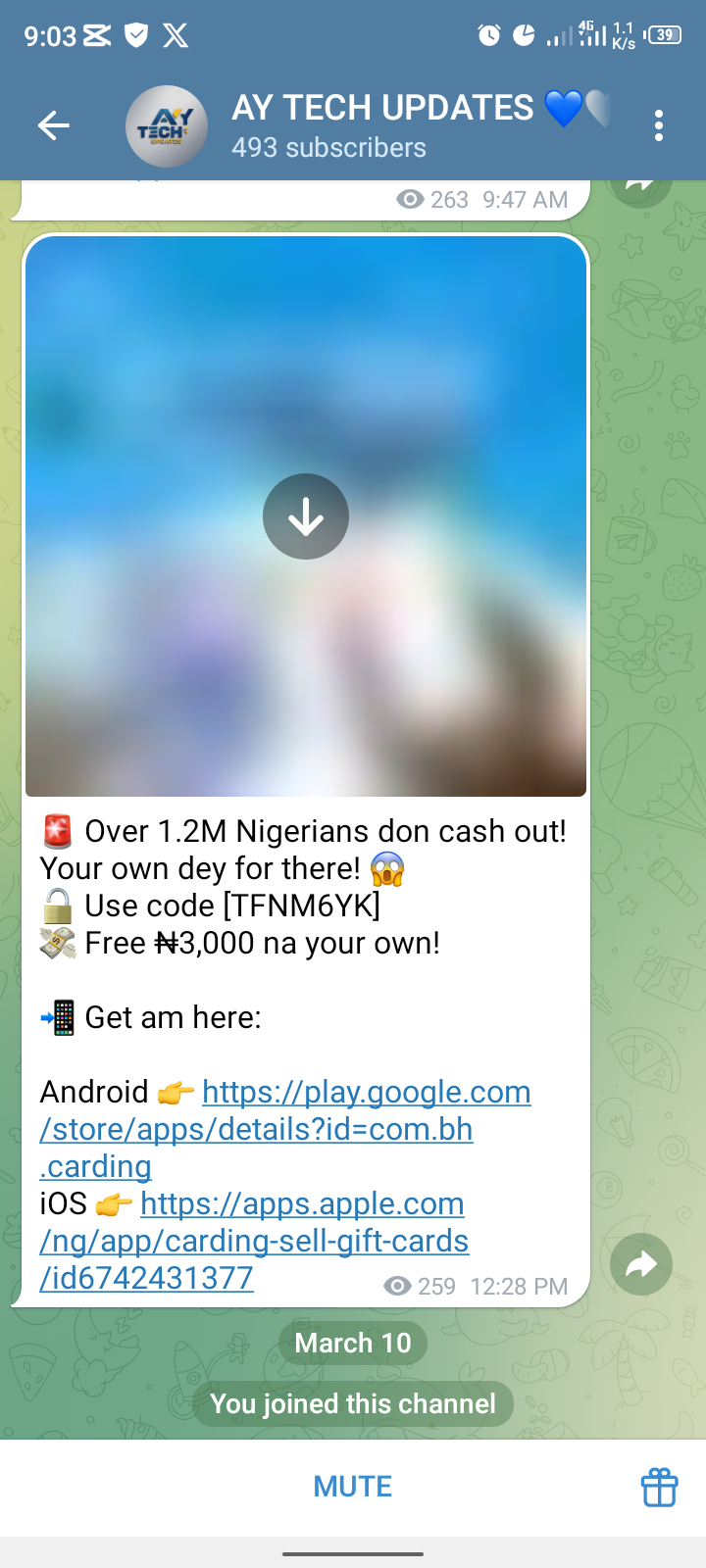706x1568 pixels.
Task: Open the channel overflow menu
Action: pos(659,125)
